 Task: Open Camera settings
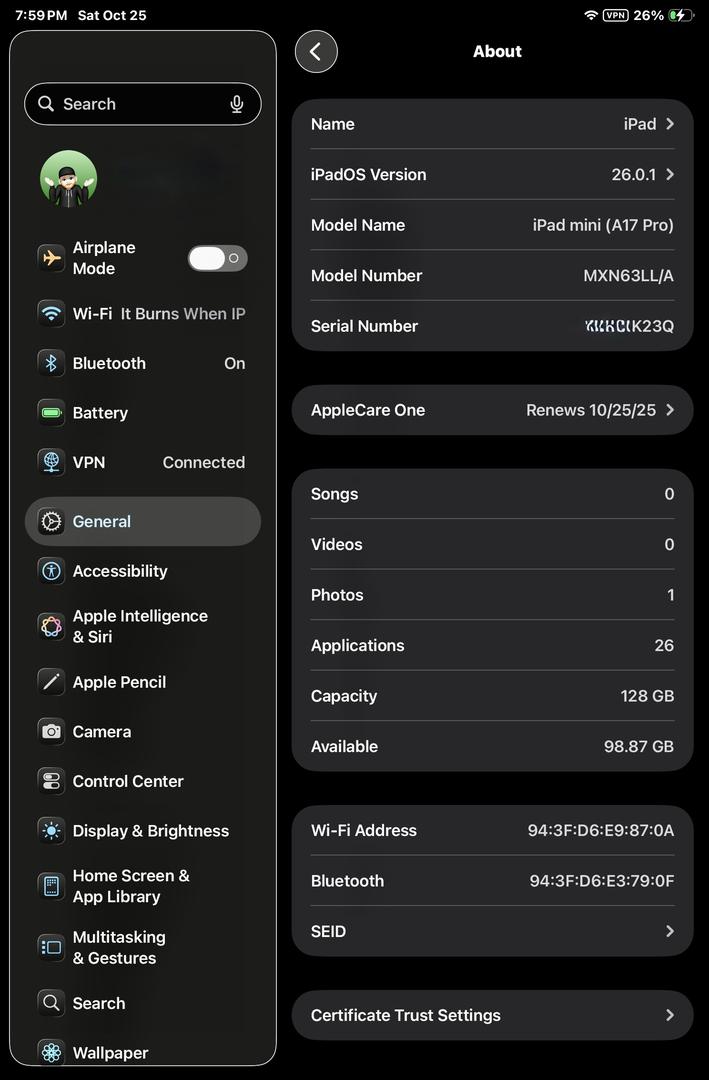[143, 732]
